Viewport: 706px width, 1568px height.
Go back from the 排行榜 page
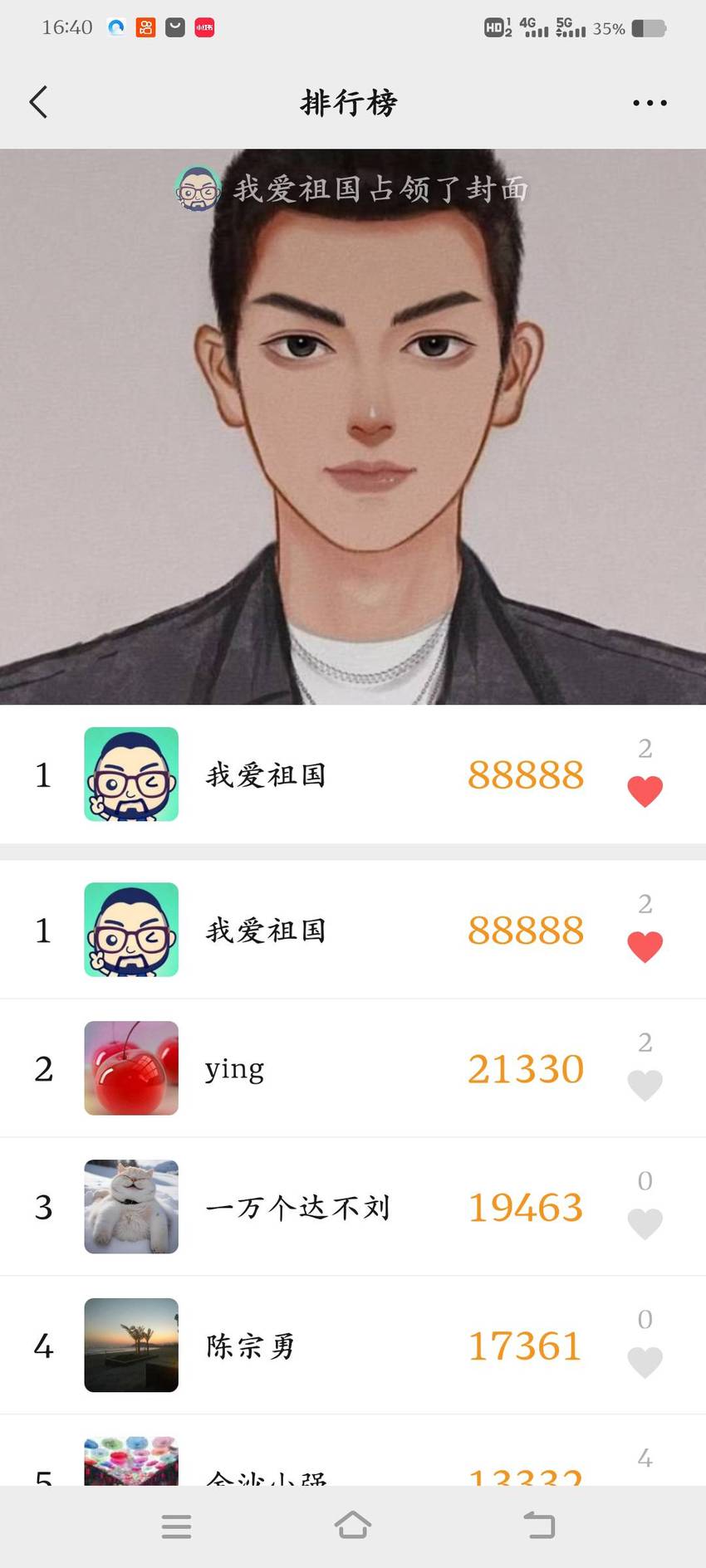point(38,102)
